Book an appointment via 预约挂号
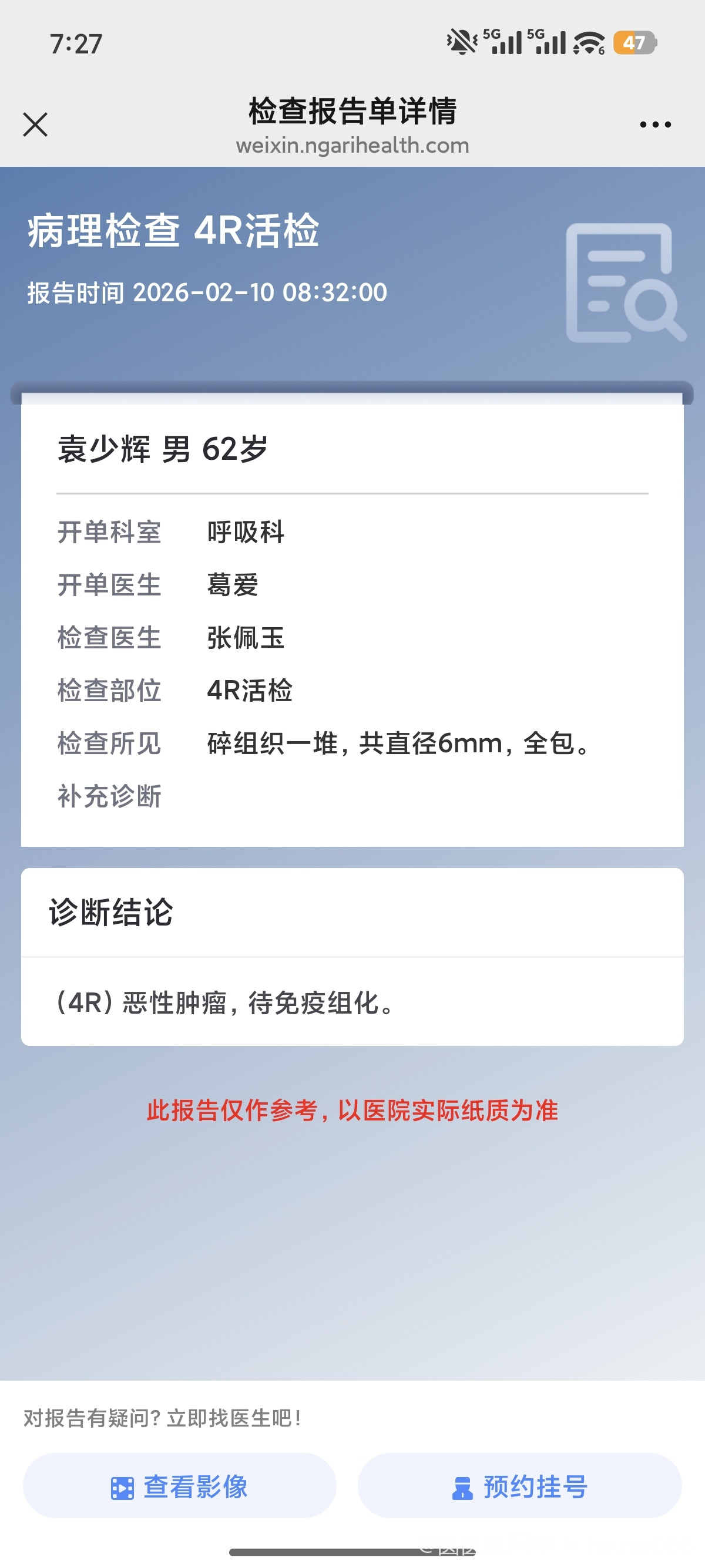 pyautogui.click(x=519, y=1486)
